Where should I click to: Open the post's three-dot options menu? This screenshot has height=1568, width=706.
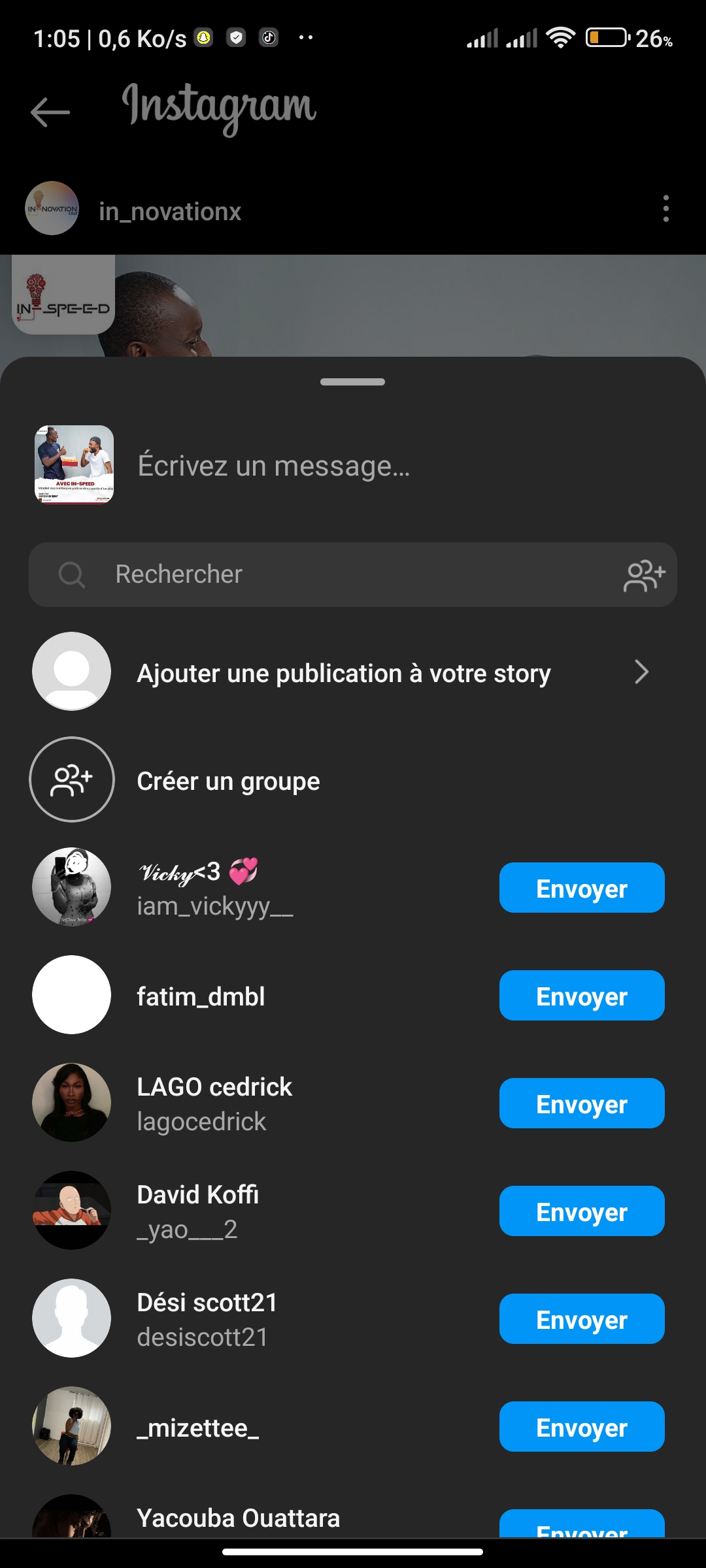pos(665,209)
